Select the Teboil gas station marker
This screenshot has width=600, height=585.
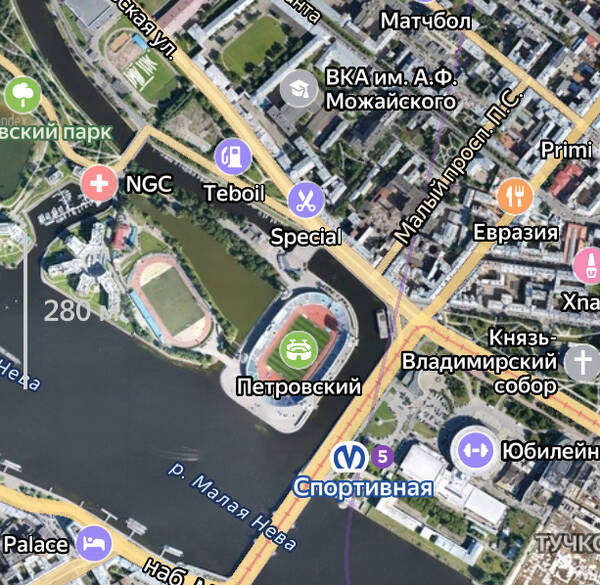232,156
